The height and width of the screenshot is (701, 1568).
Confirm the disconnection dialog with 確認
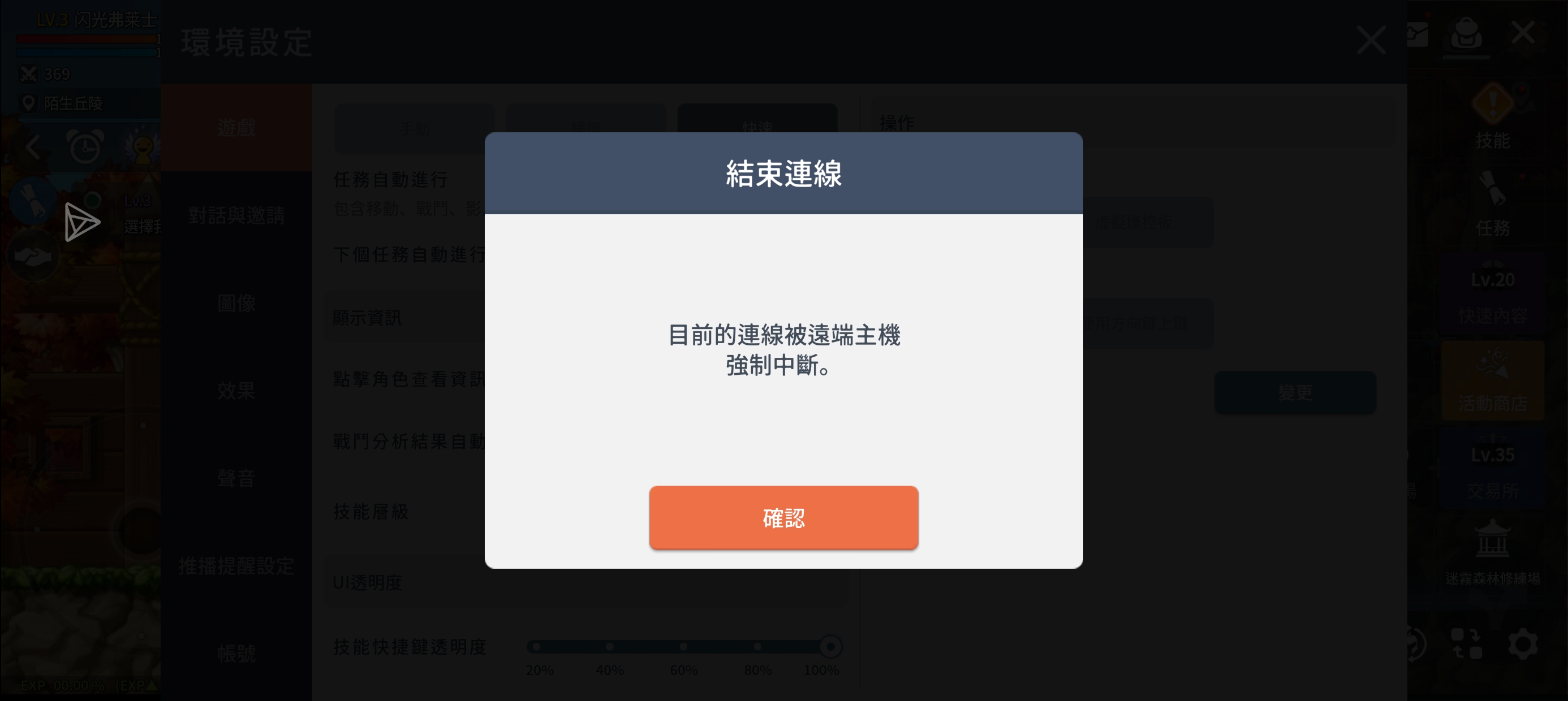[783, 518]
